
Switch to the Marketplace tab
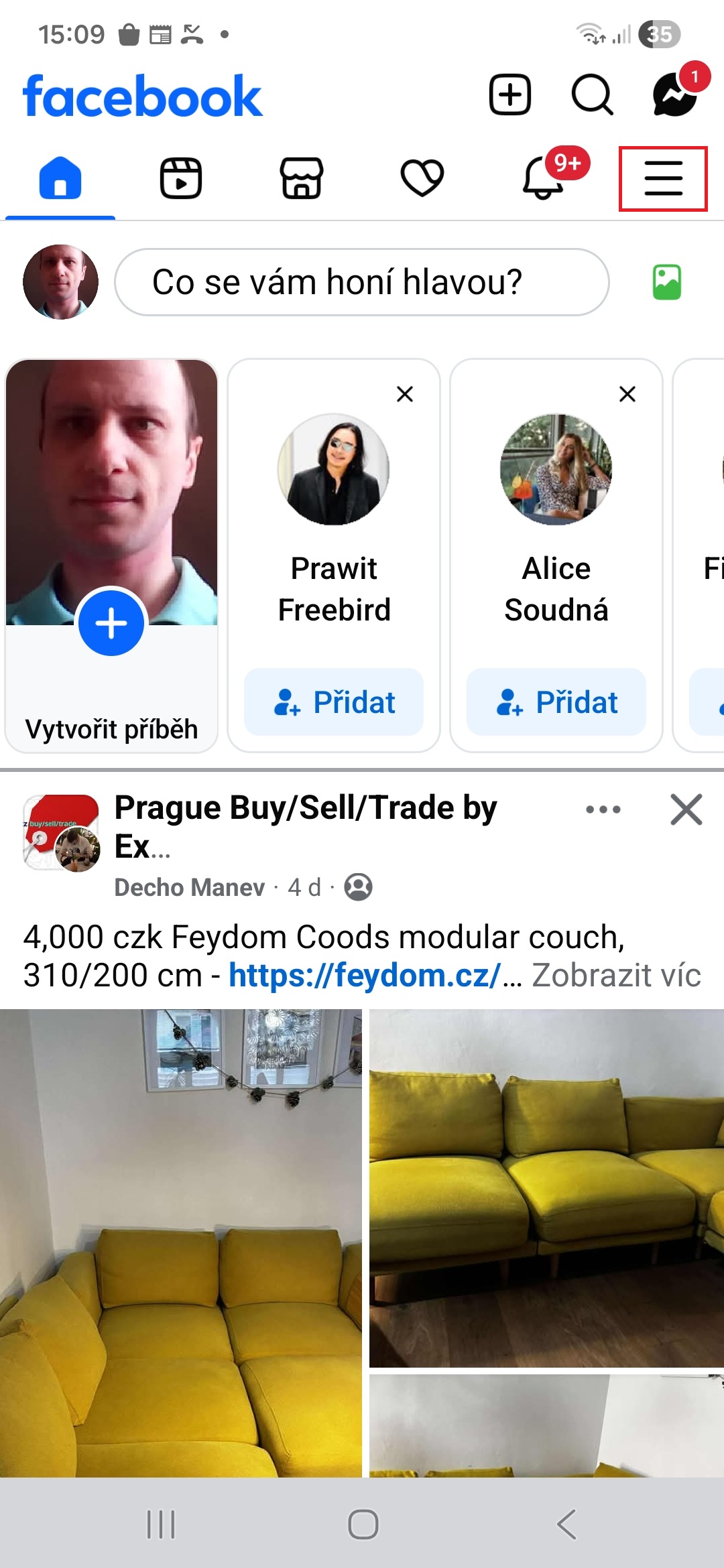click(x=302, y=178)
